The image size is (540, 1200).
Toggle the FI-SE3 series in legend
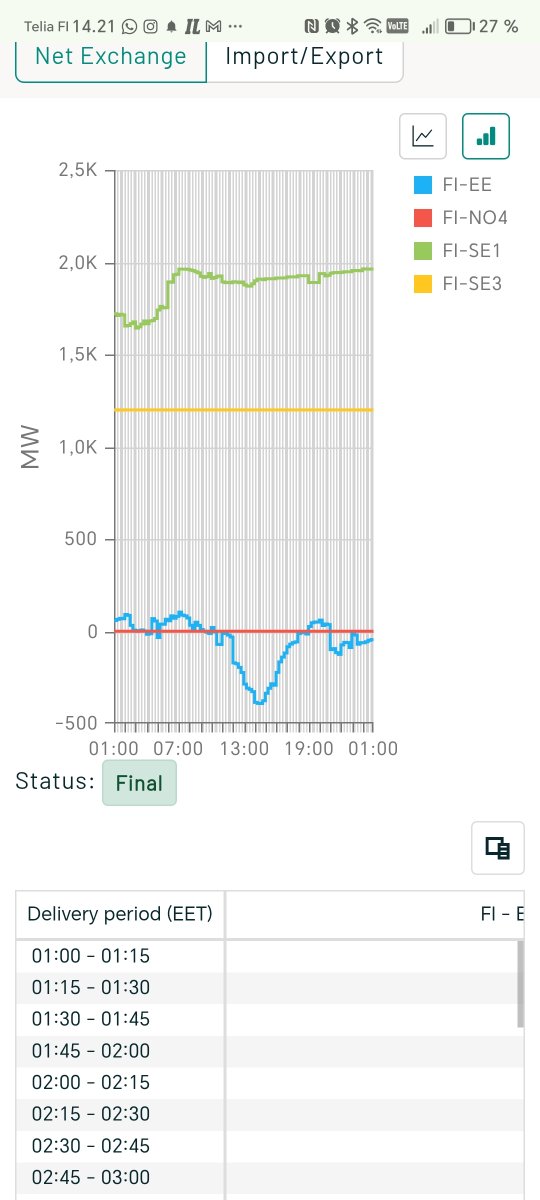pos(458,284)
